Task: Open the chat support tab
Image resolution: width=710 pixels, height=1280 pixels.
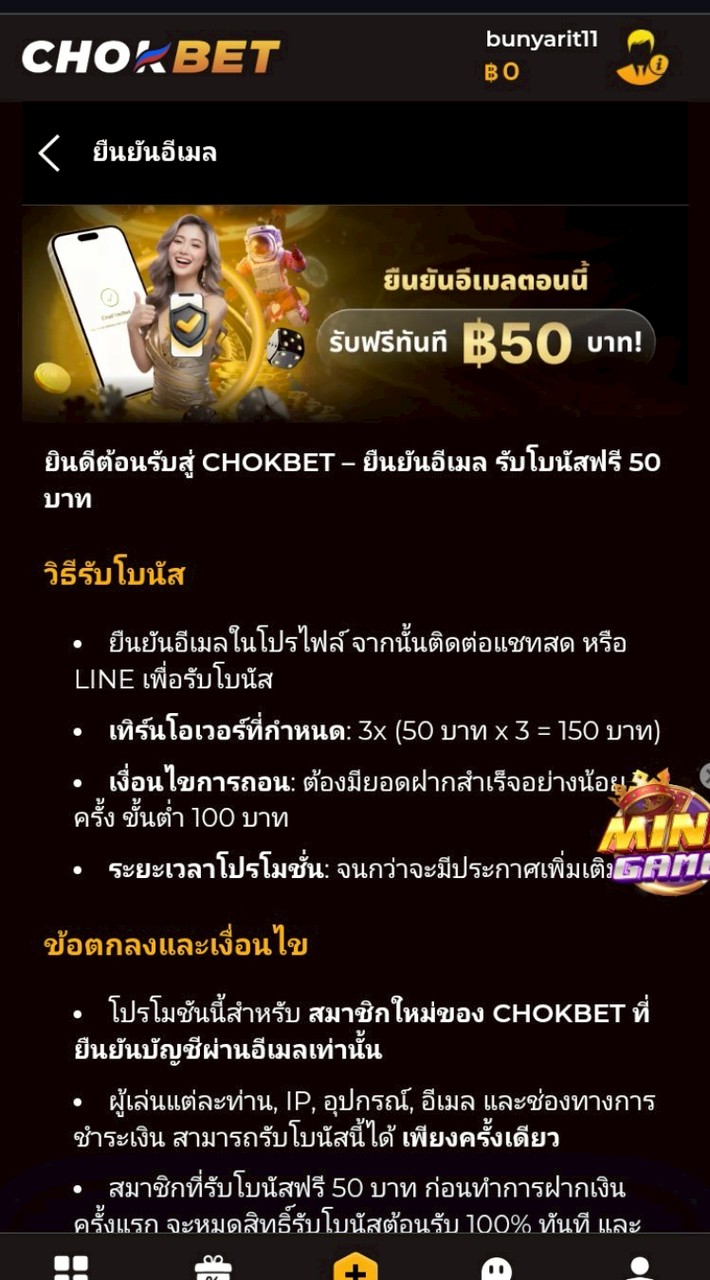Action: (497, 1266)
